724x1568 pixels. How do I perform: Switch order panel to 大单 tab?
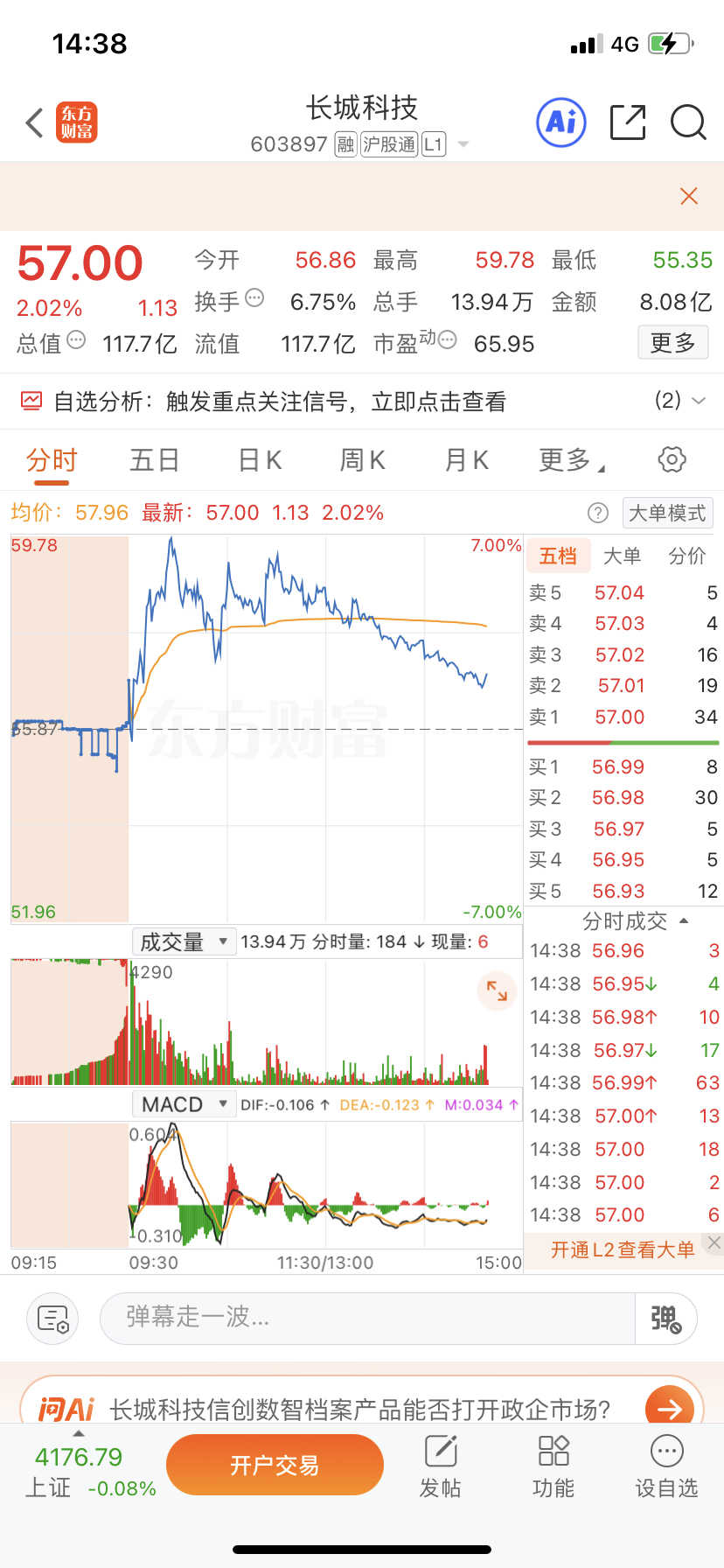click(x=623, y=556)
